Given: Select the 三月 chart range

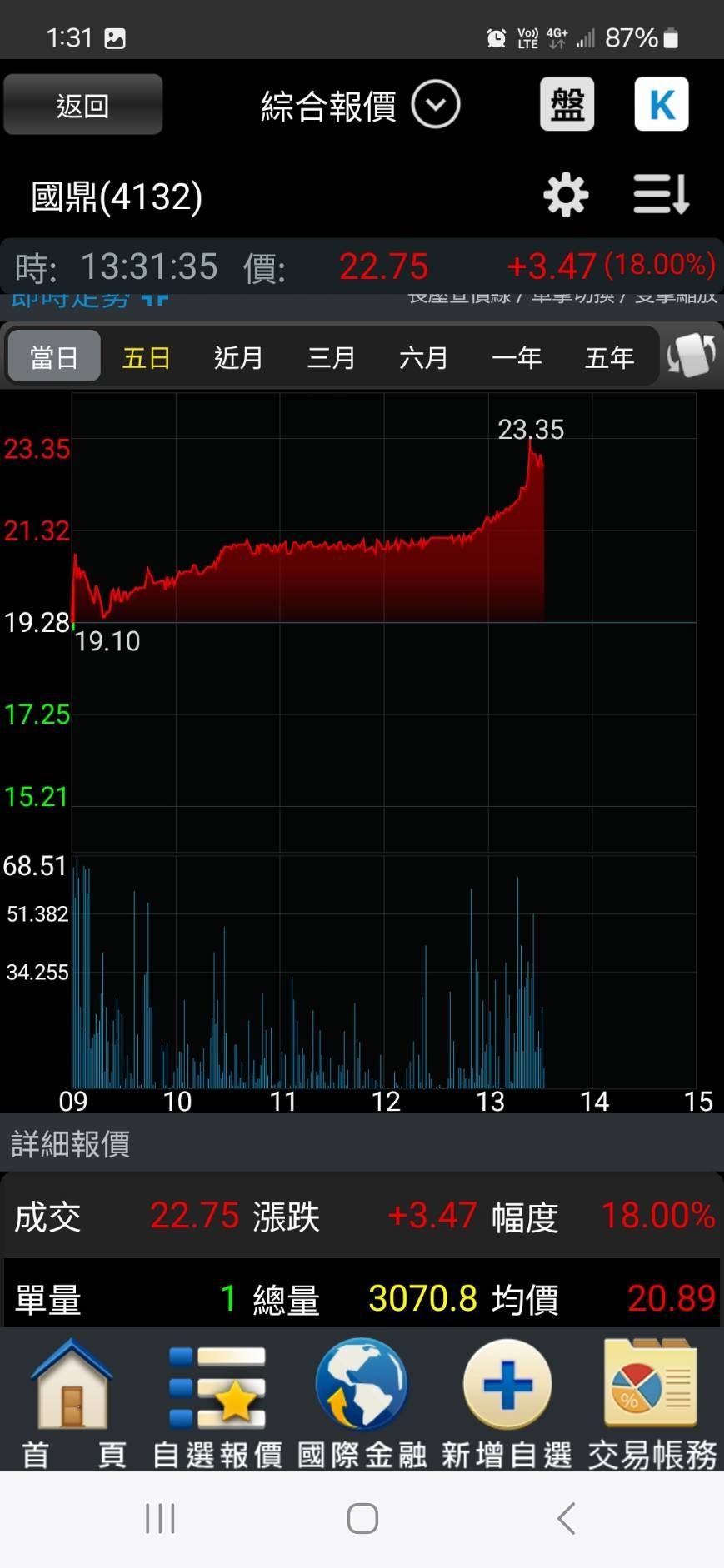Looking at the screenshot, I should (332, 357).
